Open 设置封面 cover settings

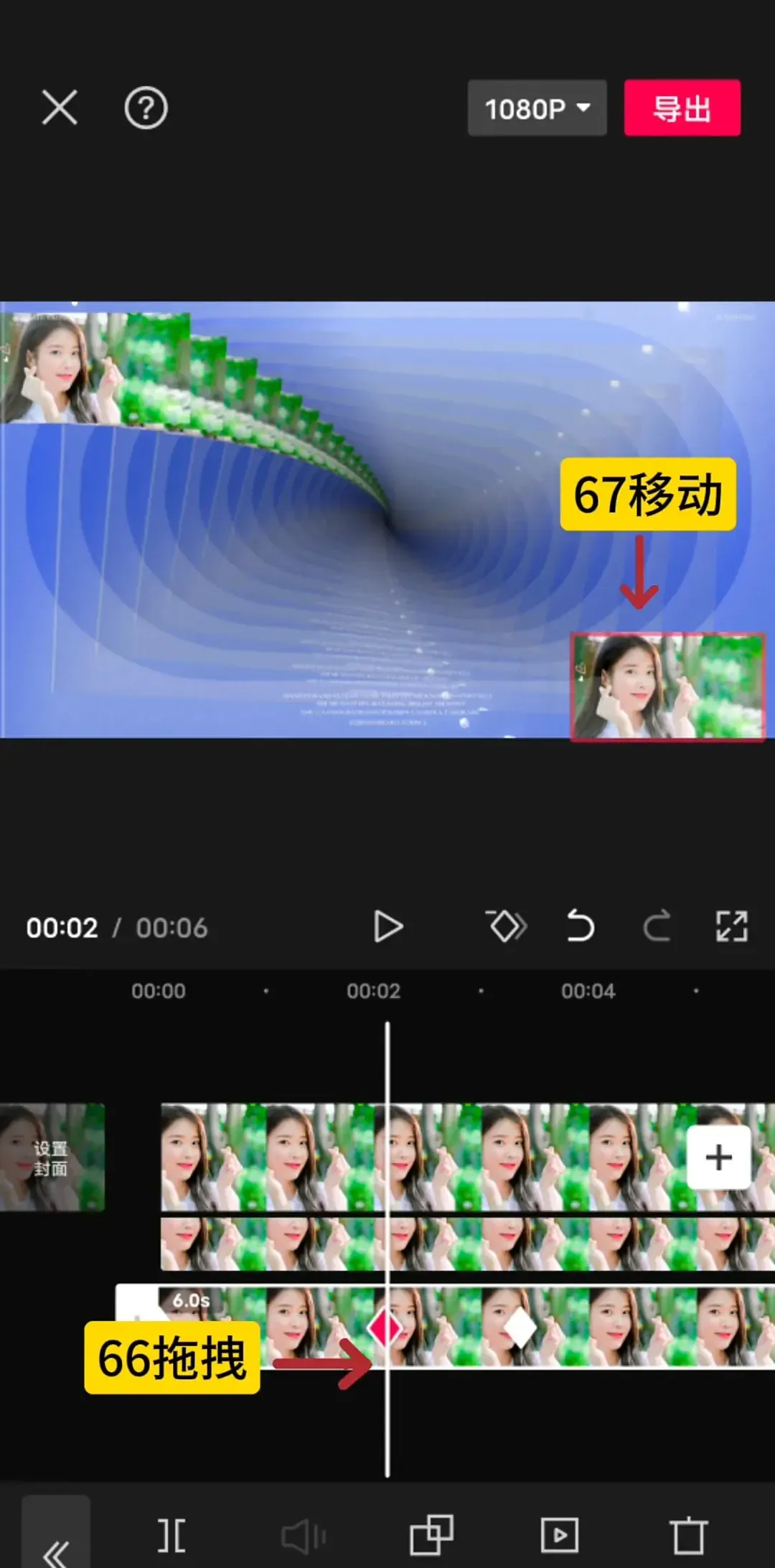tap(52, 1157)
